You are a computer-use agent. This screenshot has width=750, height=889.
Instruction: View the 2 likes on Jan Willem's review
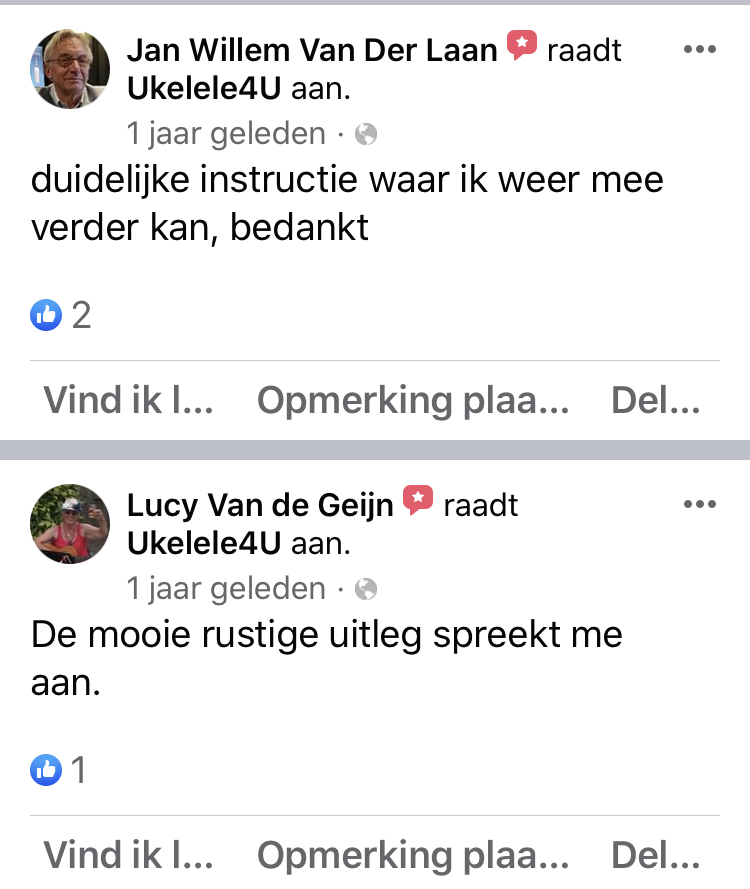(x=62, y=315)
